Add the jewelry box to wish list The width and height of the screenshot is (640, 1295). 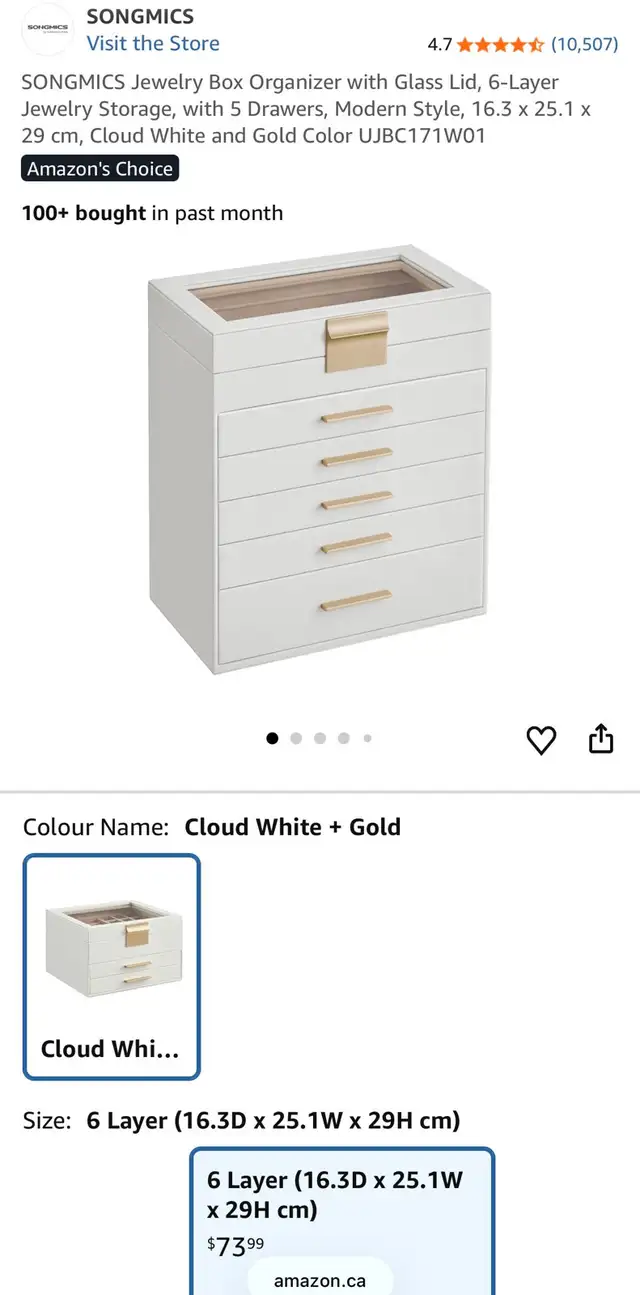(x=541, y=740)
